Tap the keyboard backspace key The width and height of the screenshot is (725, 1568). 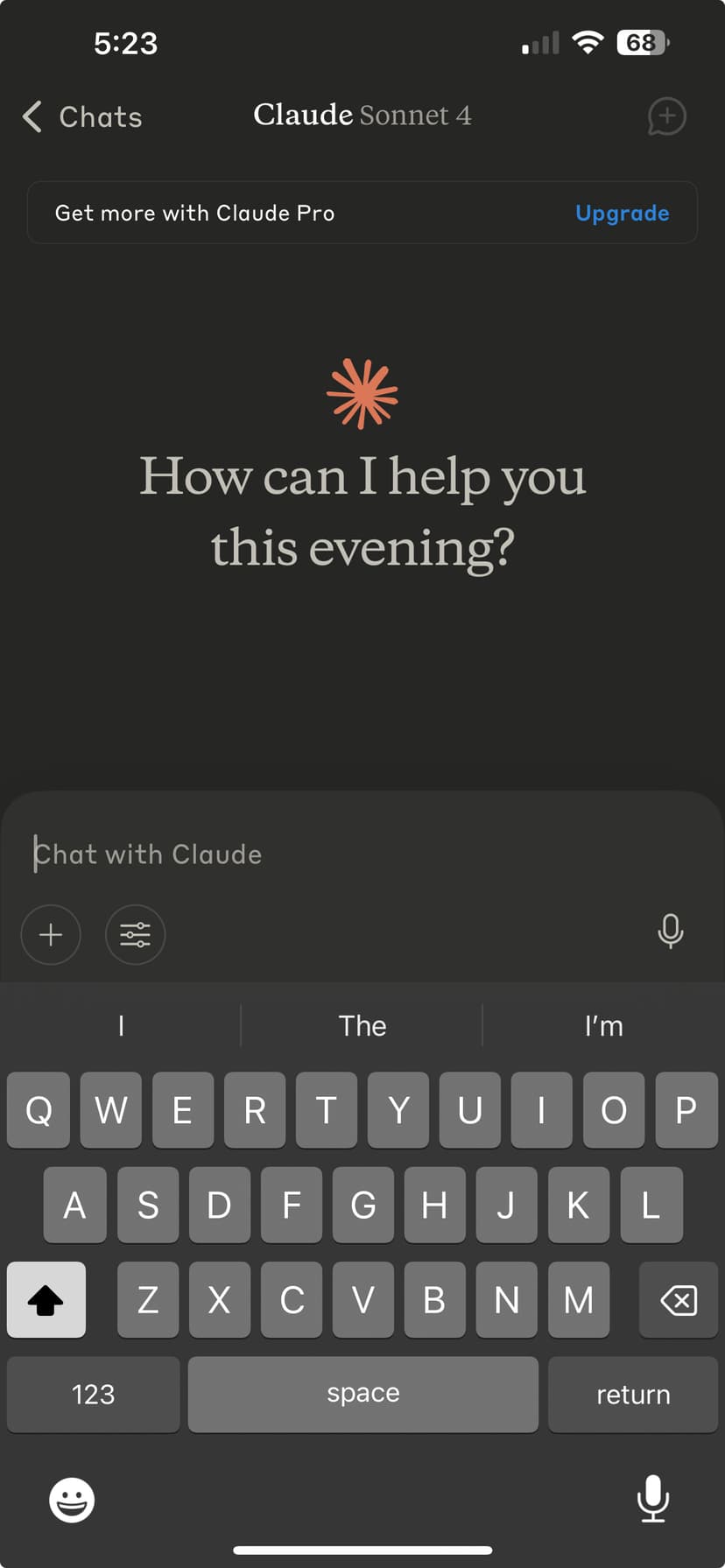click(x=679, y=1300)
